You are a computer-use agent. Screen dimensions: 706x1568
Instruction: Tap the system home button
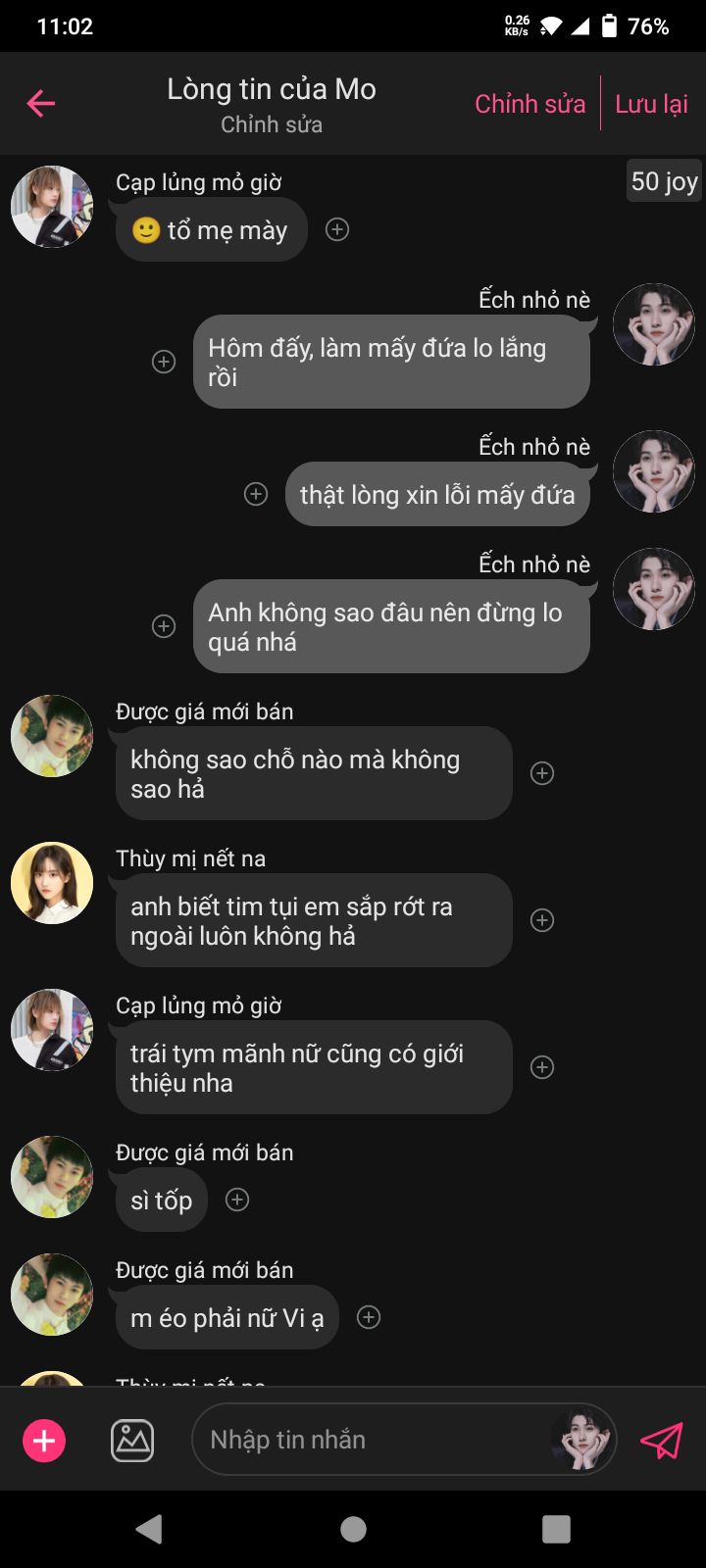tap(353, 1529)
